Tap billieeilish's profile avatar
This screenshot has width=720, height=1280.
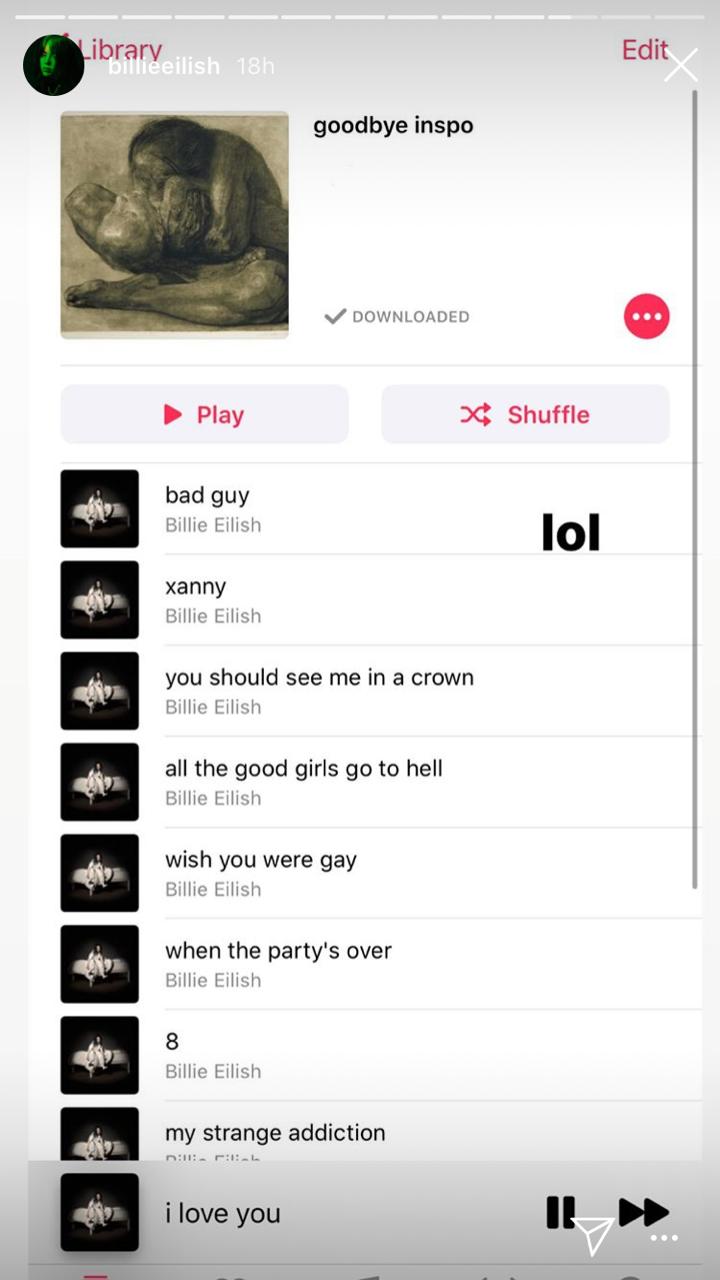54,66
